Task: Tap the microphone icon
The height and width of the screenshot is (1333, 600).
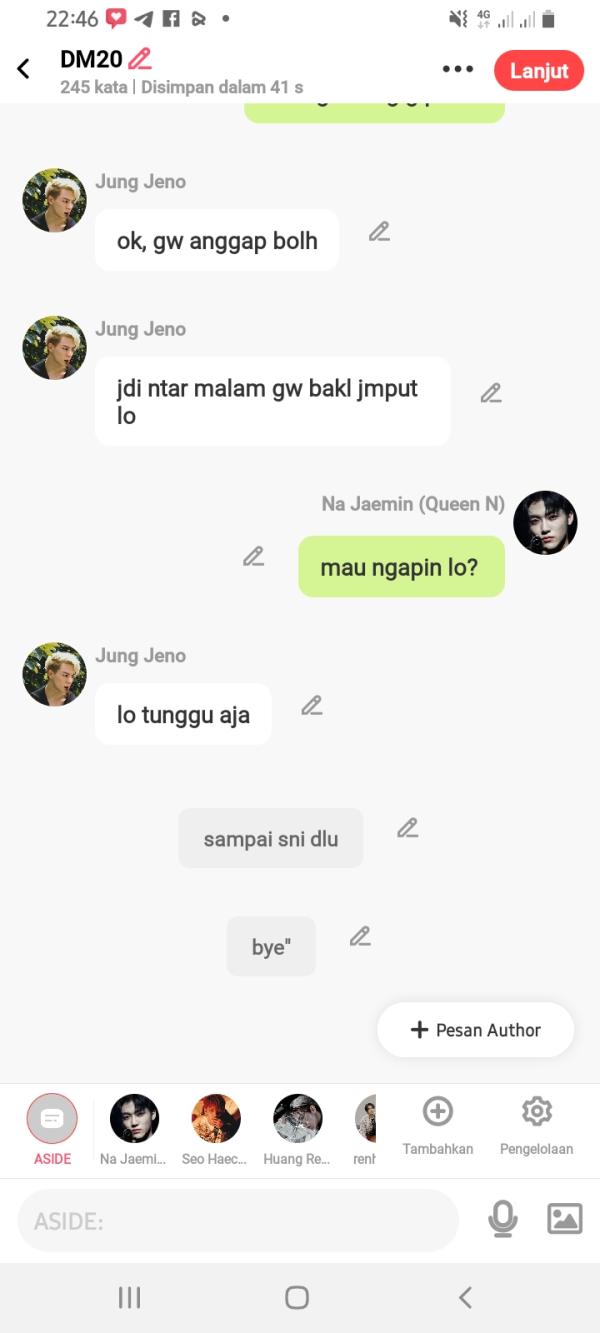Action: (x=502, y=1219)
